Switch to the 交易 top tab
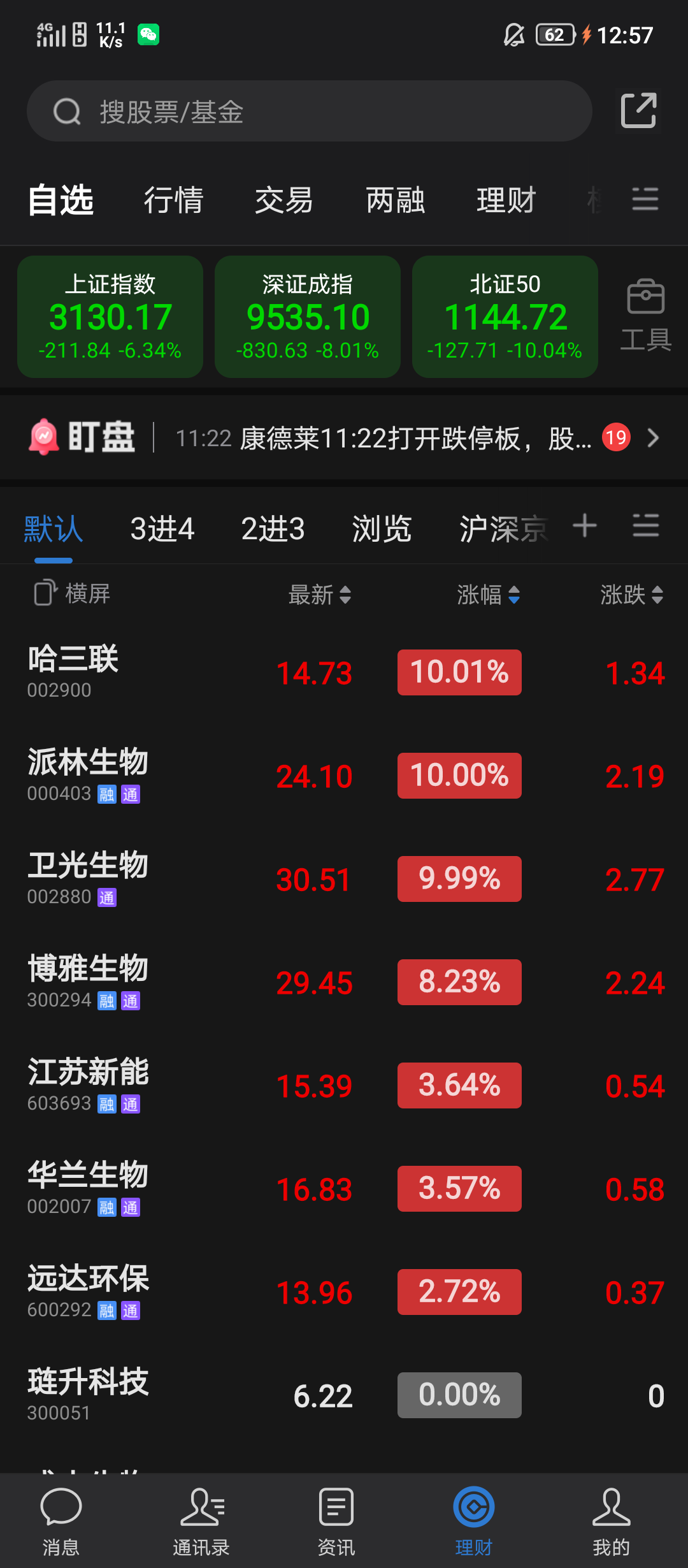This screenshot has width=688, height=1568. point(284,200)
